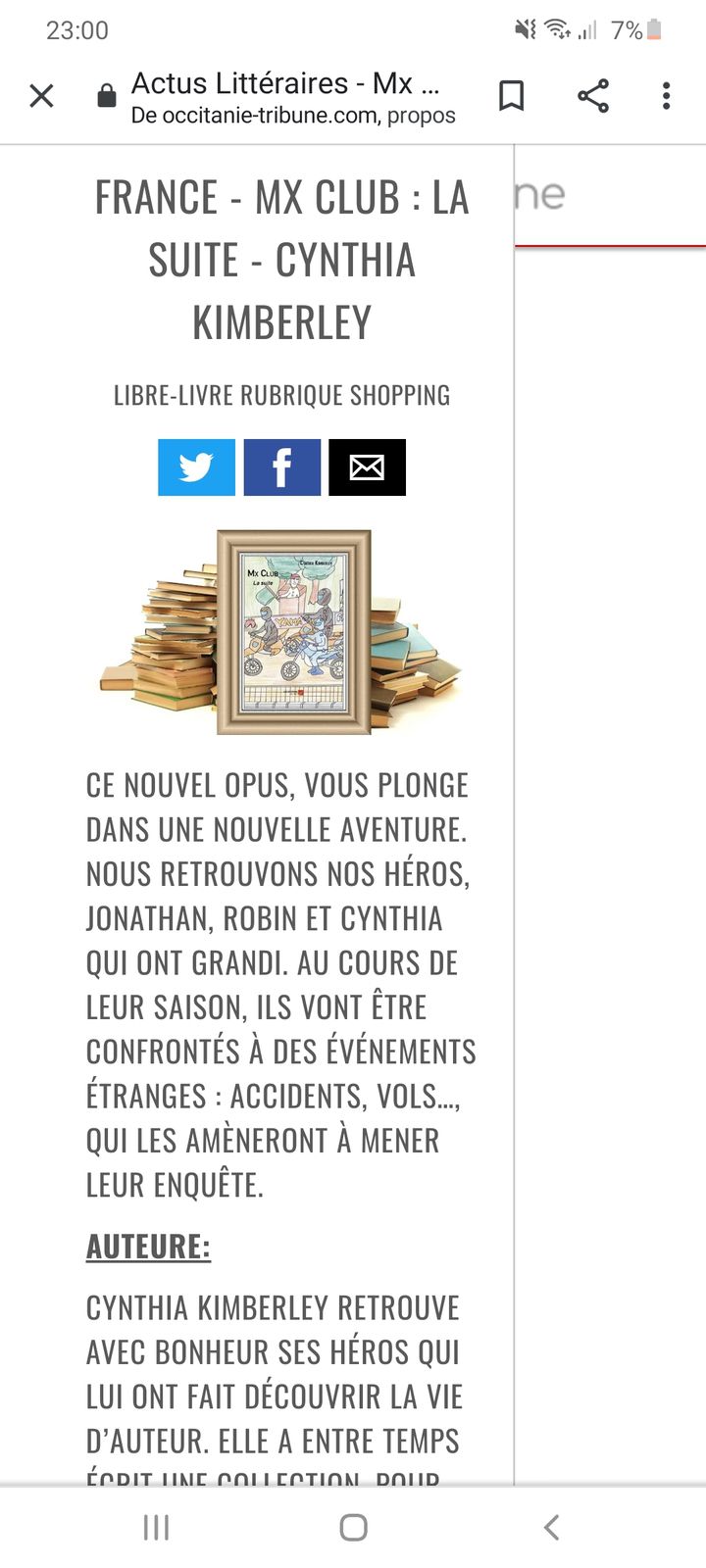Share article on Twitter

coord(196,467)
